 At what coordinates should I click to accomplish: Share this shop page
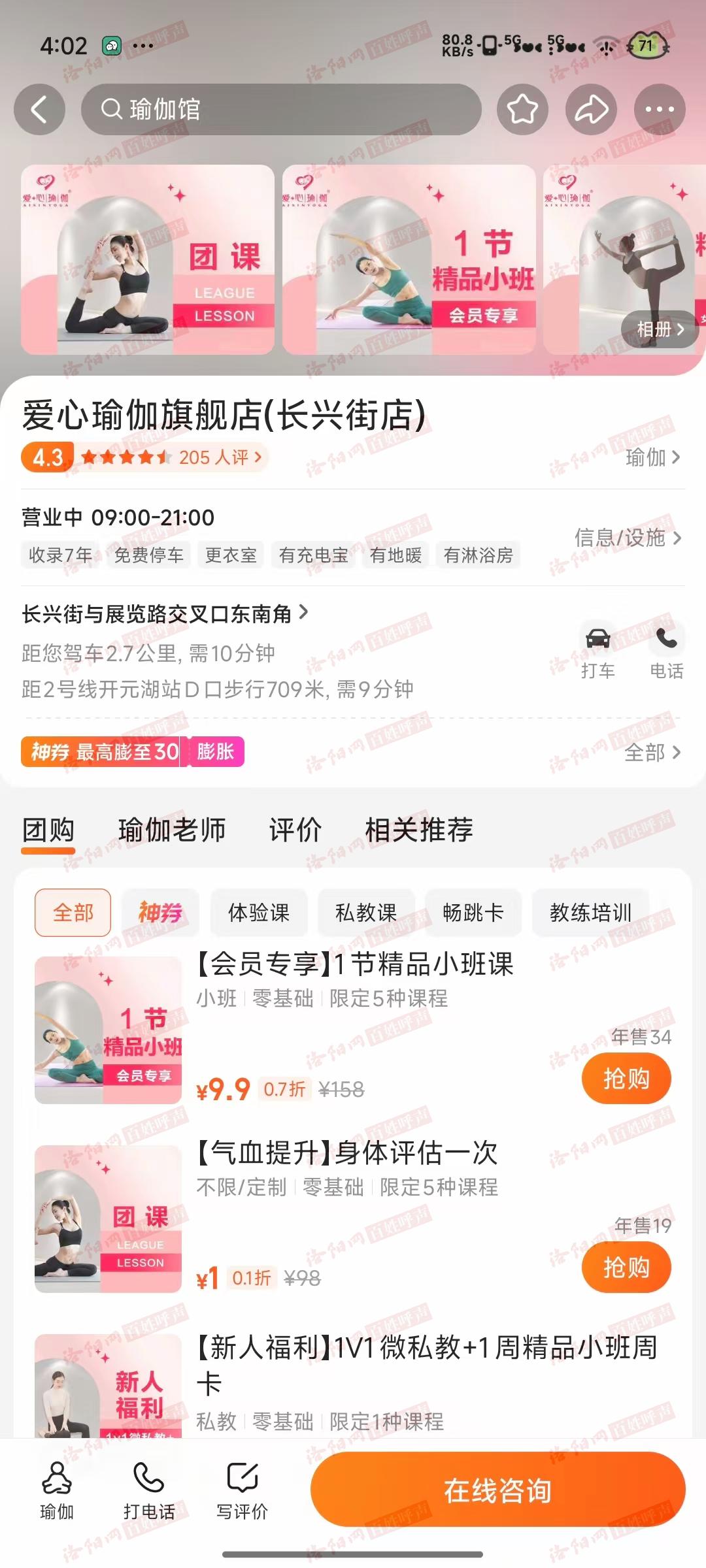tap(591, 109)
